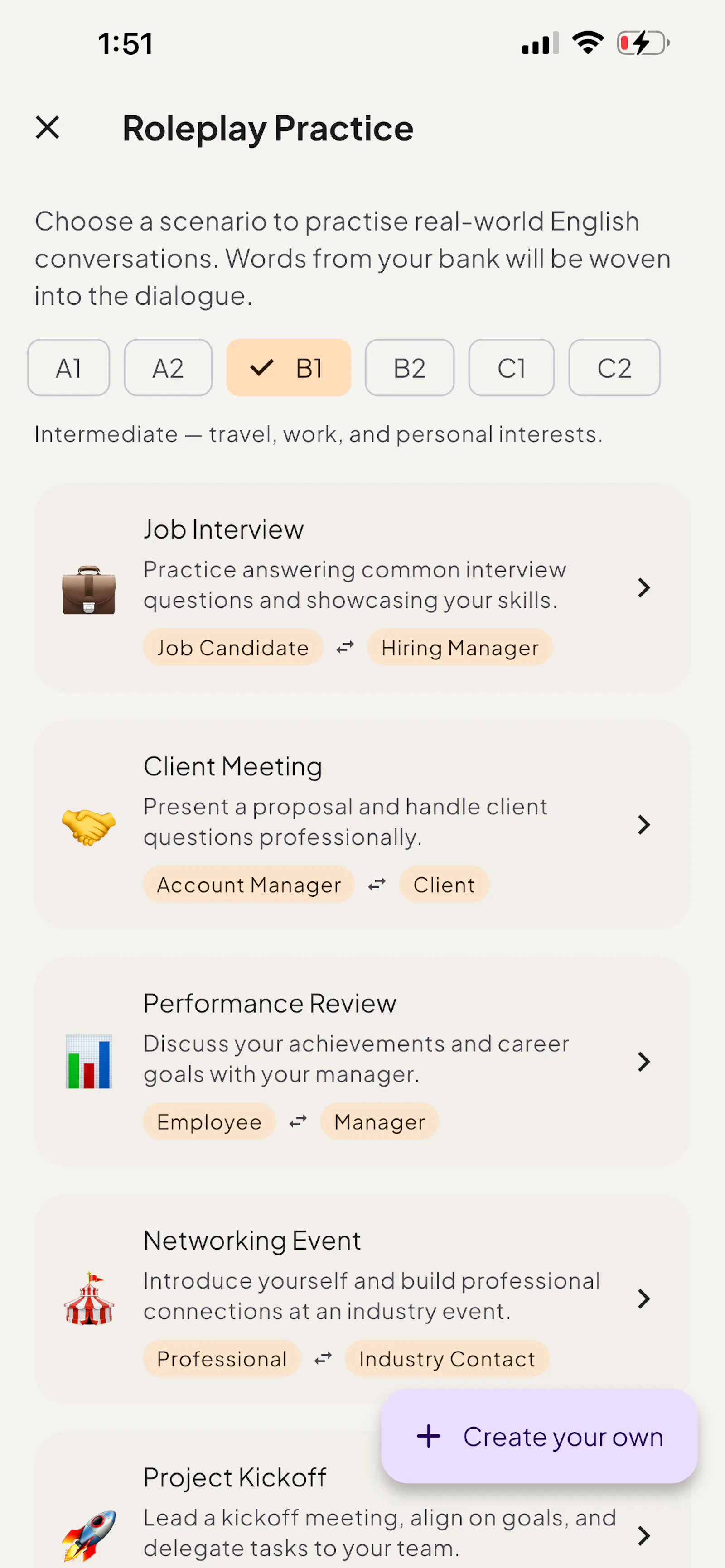
Task: Choose the Networking Event scenario
Action: coord(362,1299)
